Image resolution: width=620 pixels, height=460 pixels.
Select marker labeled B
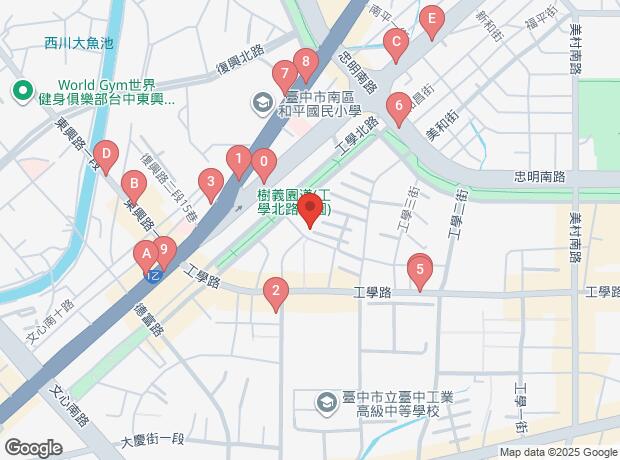coord(131,184)
